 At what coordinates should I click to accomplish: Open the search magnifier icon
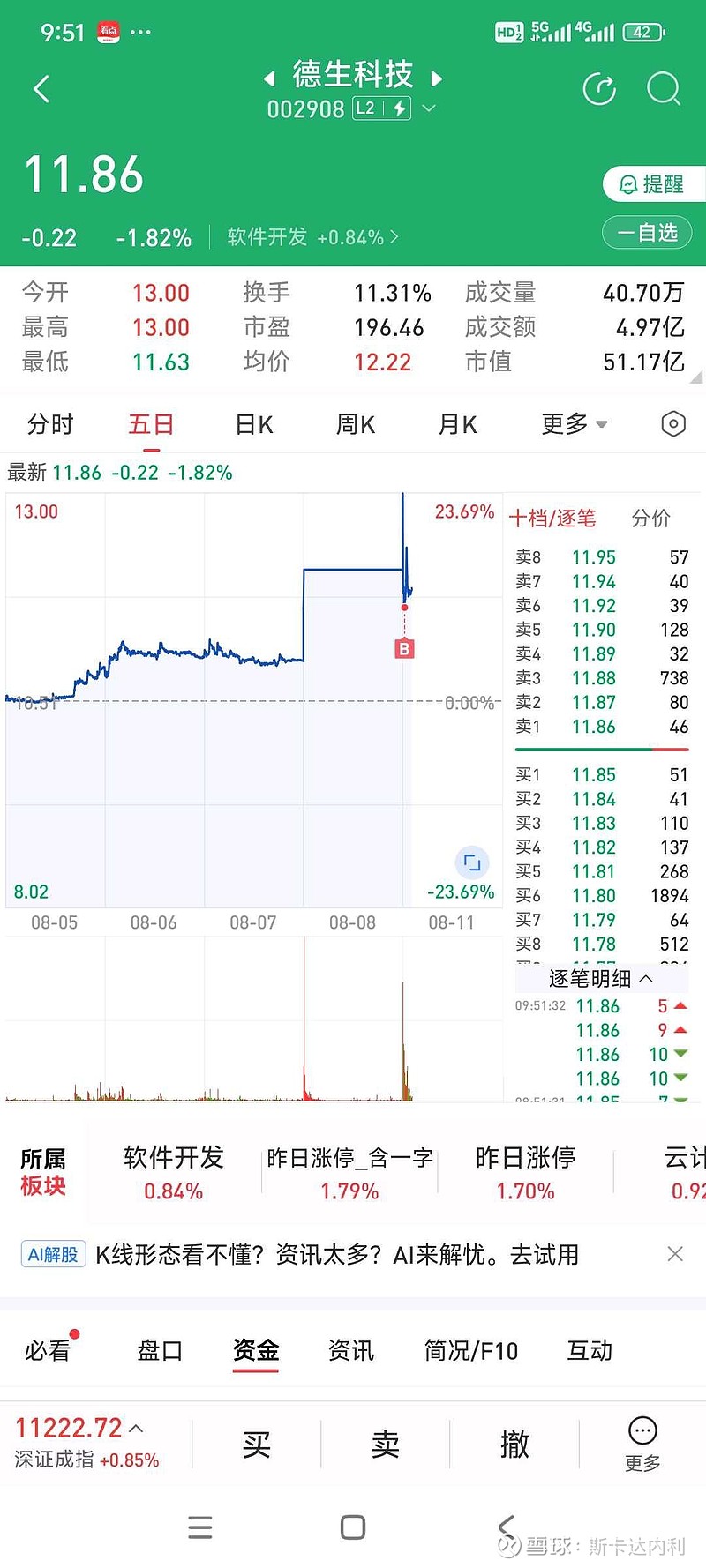coord(663,89)
